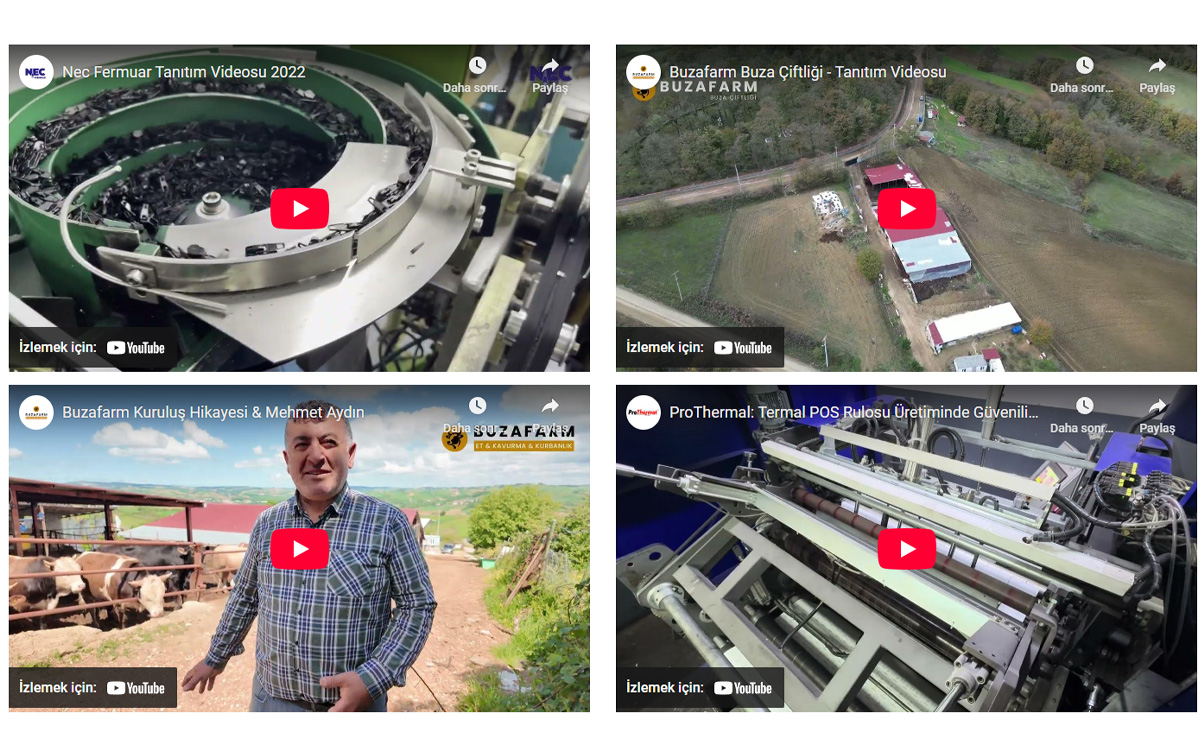Share the ProThermal video via Paylaş

(1157, 414)
